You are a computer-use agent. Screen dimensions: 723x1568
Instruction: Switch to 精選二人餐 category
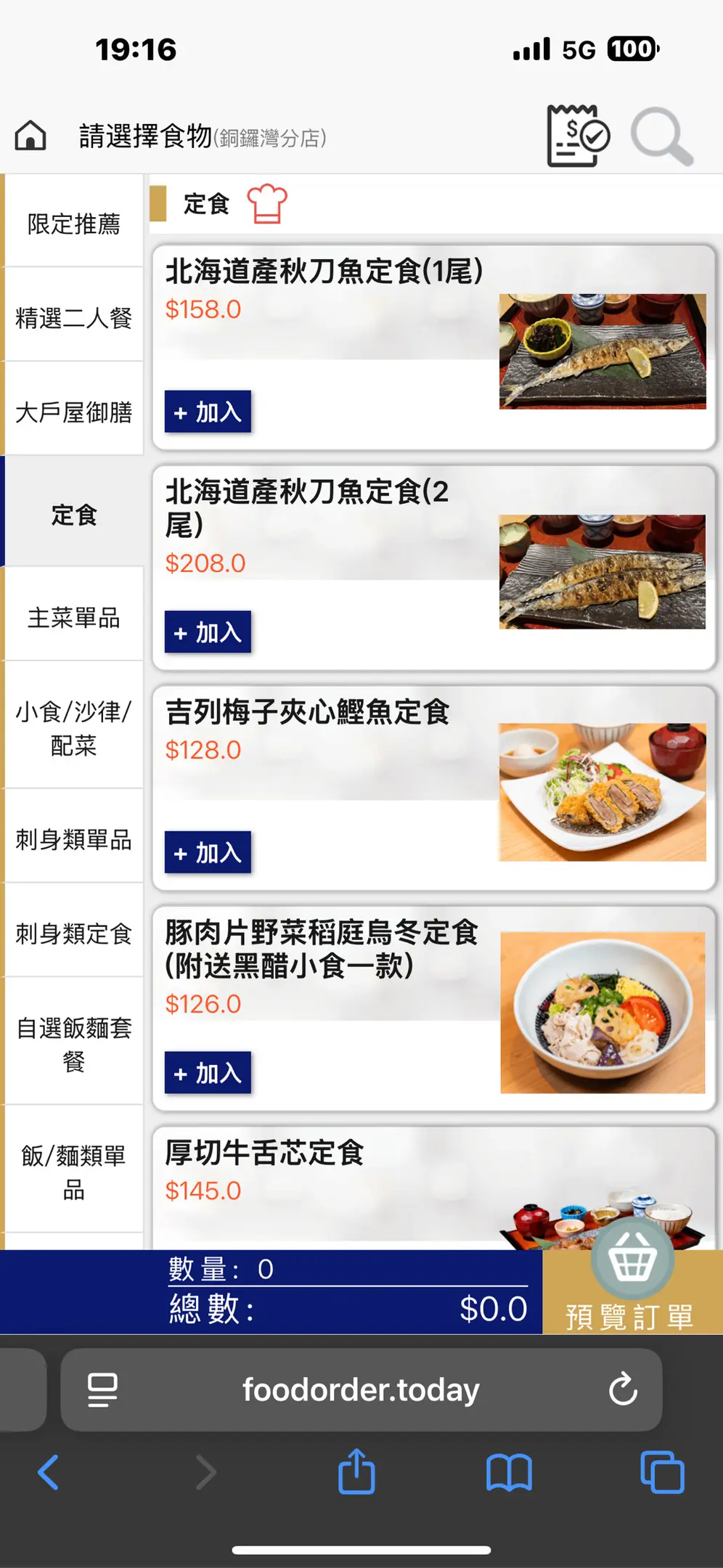tap(73, 317)
